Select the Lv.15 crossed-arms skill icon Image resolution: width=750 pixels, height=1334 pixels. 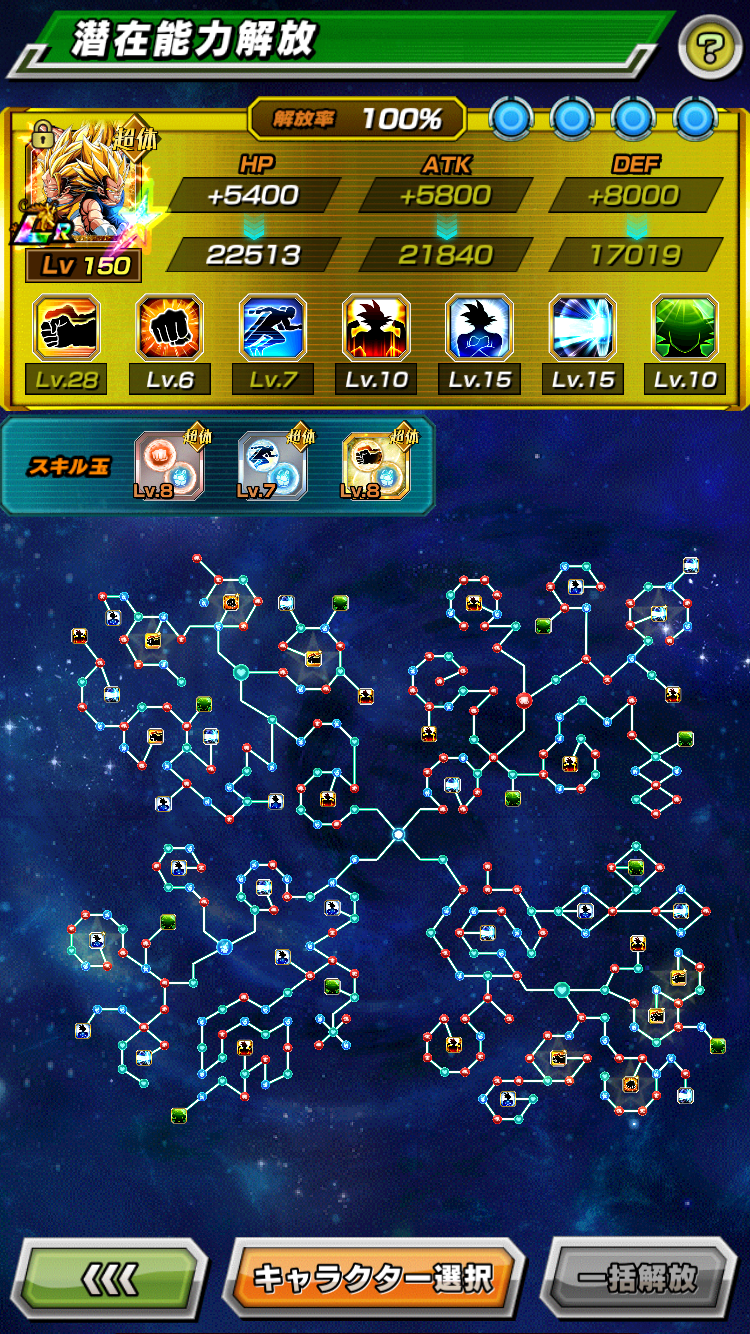(479, 328)
